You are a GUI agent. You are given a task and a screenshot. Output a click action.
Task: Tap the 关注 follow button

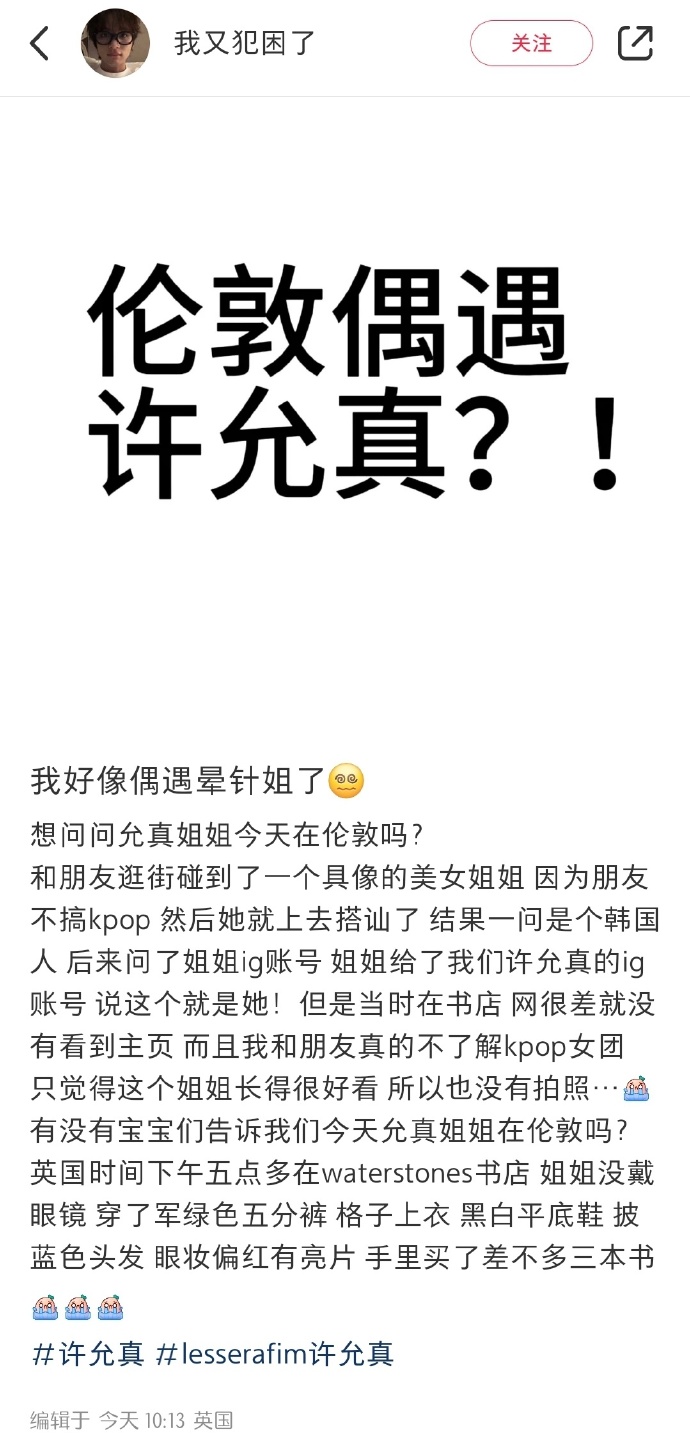[x=532, y=44]
